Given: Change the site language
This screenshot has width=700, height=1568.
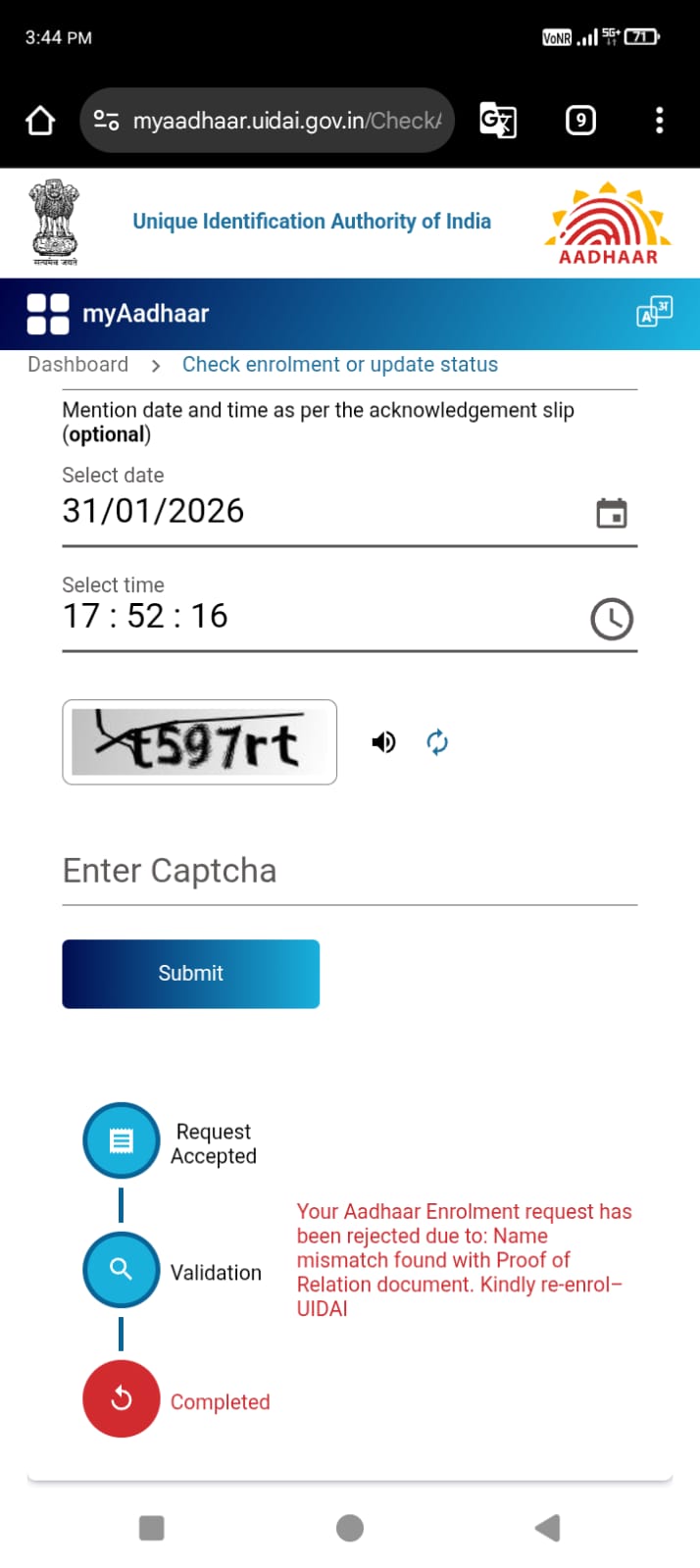Looking at the screenshot, I should click(654, 312).
